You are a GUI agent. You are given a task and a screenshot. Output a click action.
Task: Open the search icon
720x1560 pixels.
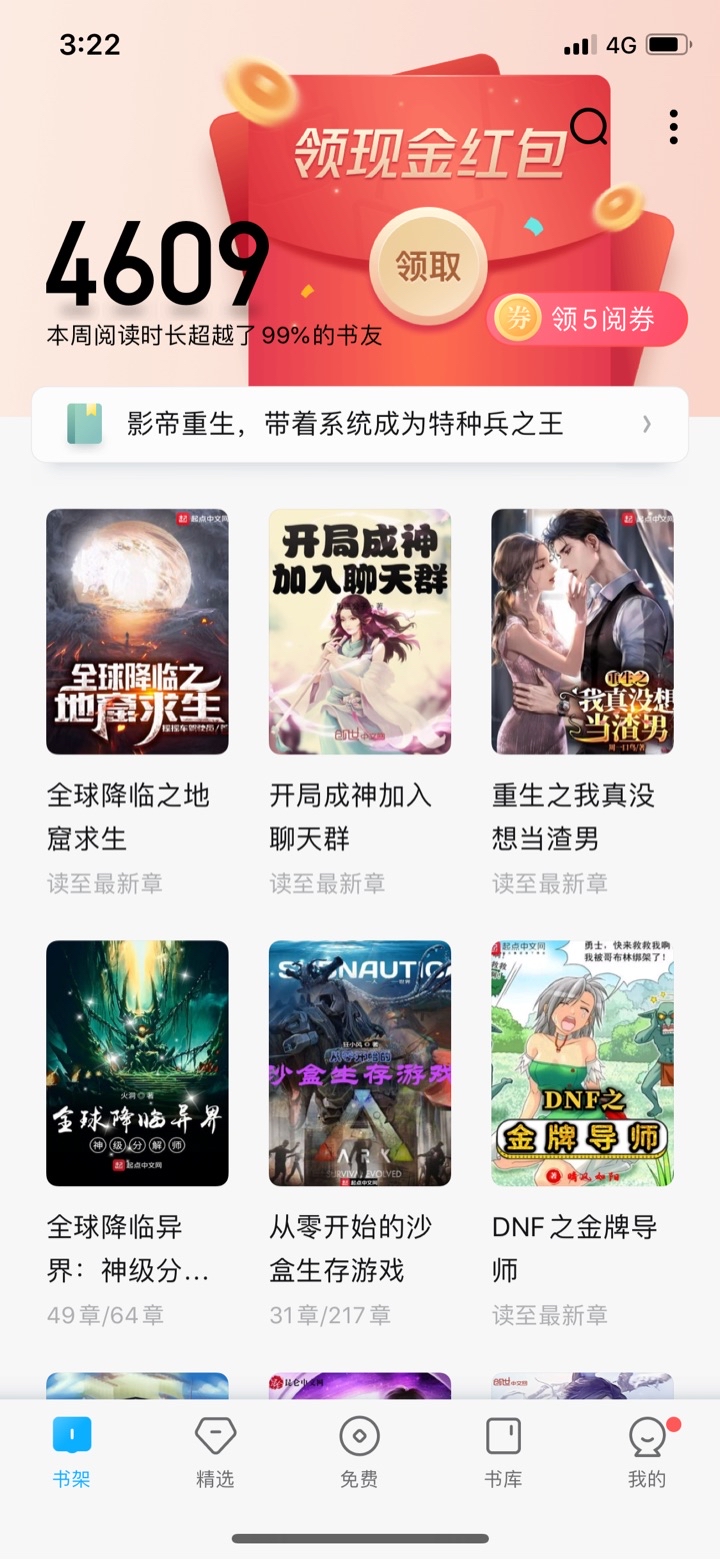click(x=589, y=127)
